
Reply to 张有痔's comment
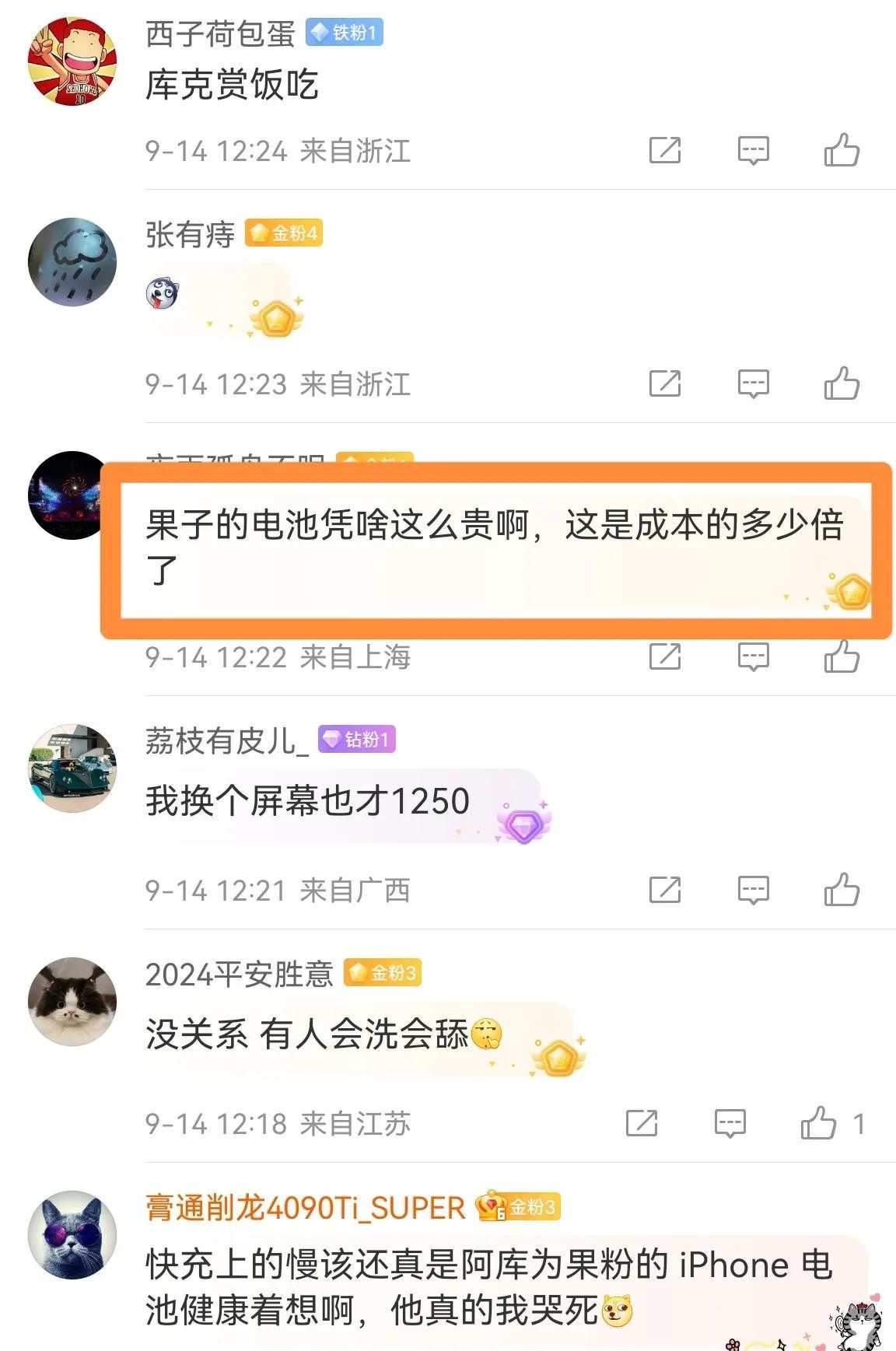[x=753, y=383]
